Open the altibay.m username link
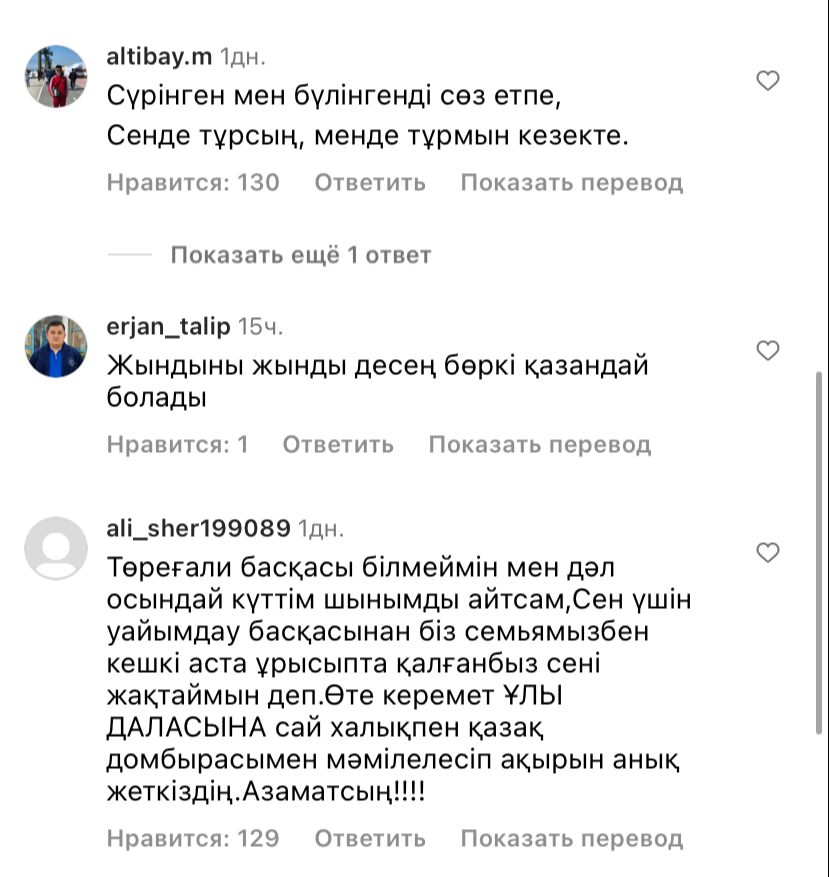Viewport: 829px width, 877px height. pos(159,56)
